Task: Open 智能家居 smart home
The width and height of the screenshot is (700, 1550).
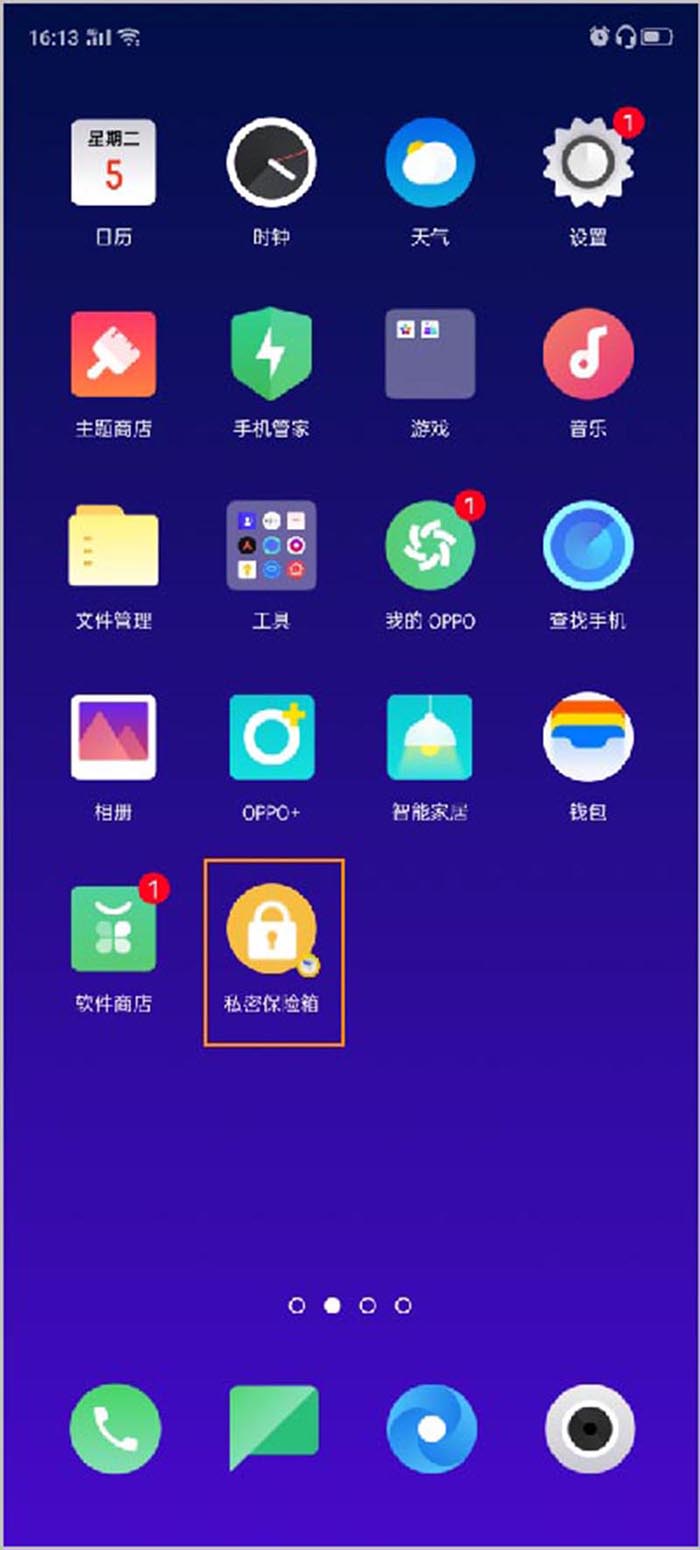Action: 430,737
